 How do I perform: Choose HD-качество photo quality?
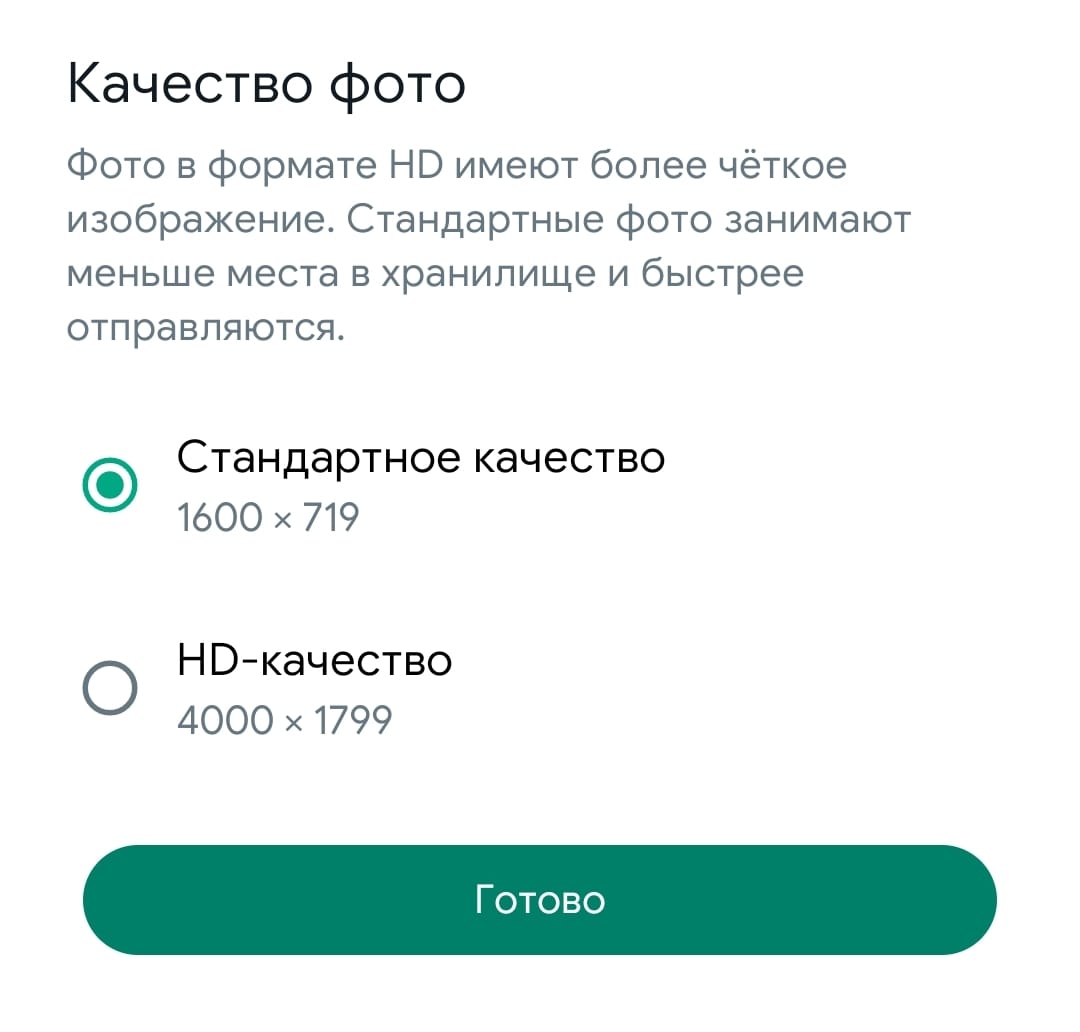(x=108, y=688)
